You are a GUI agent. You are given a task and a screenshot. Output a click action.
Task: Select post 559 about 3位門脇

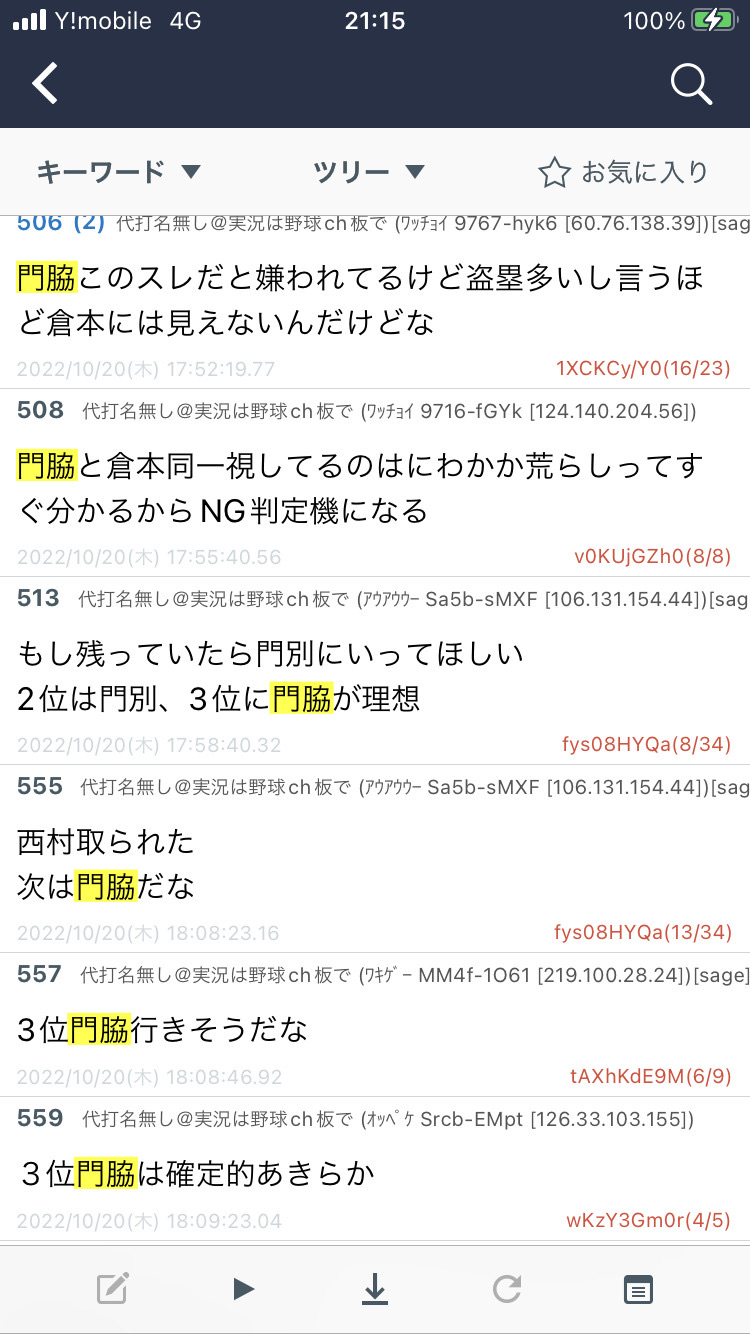pyautogui.click(x=198, y=1173)
